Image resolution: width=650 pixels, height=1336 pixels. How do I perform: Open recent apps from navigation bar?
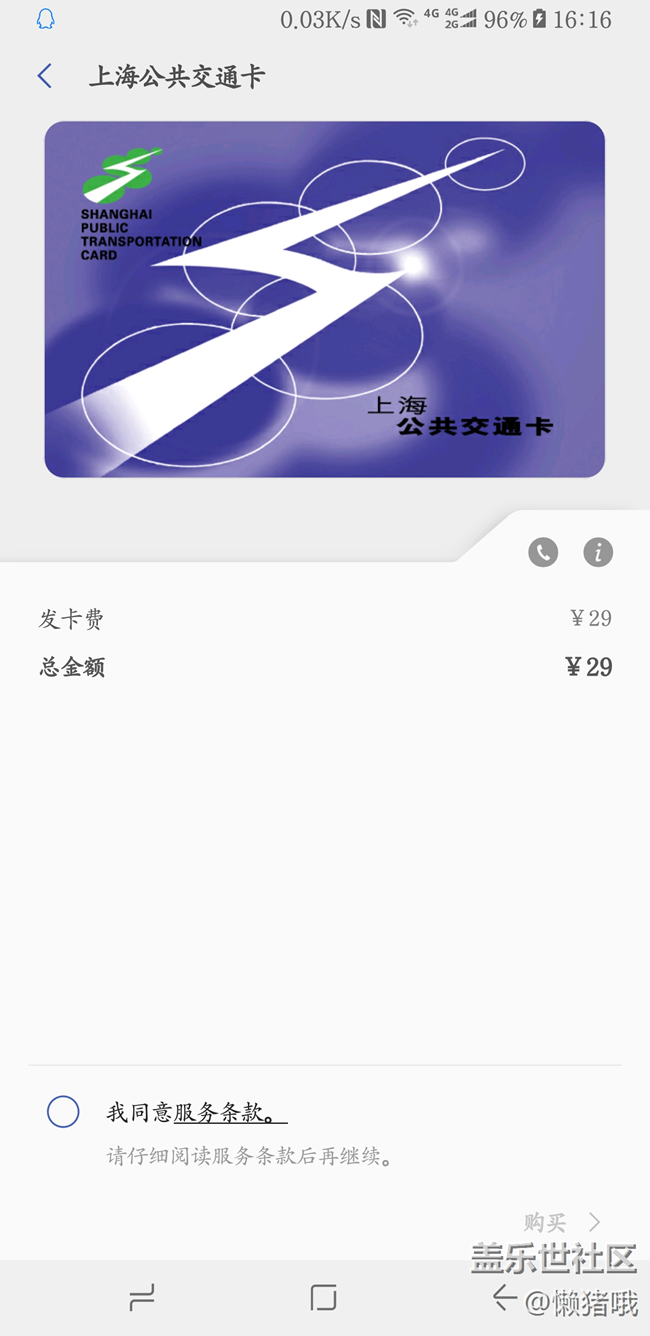tap(142, 1298)
